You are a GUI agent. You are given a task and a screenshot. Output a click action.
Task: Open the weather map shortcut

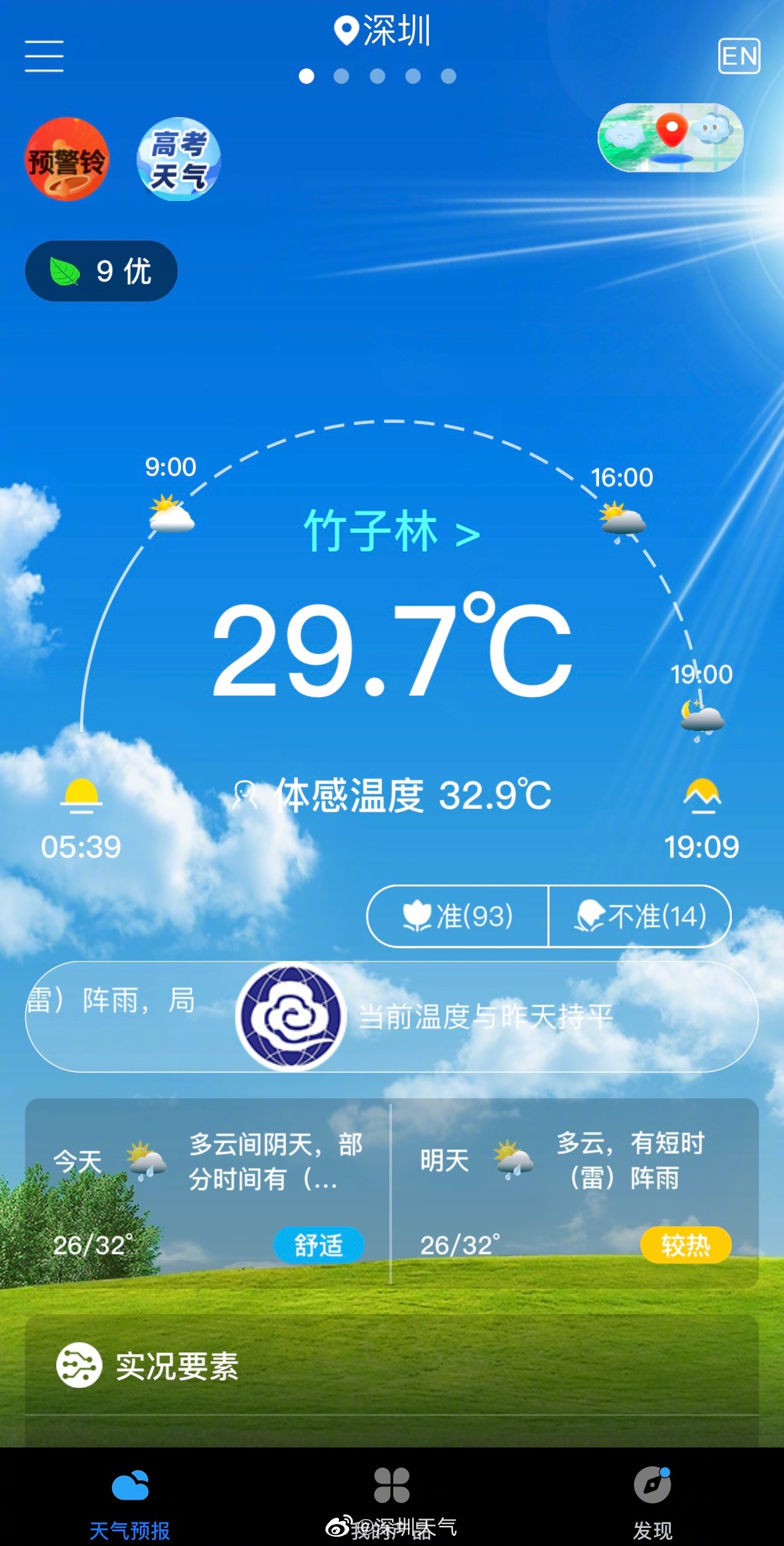[670, 137]
